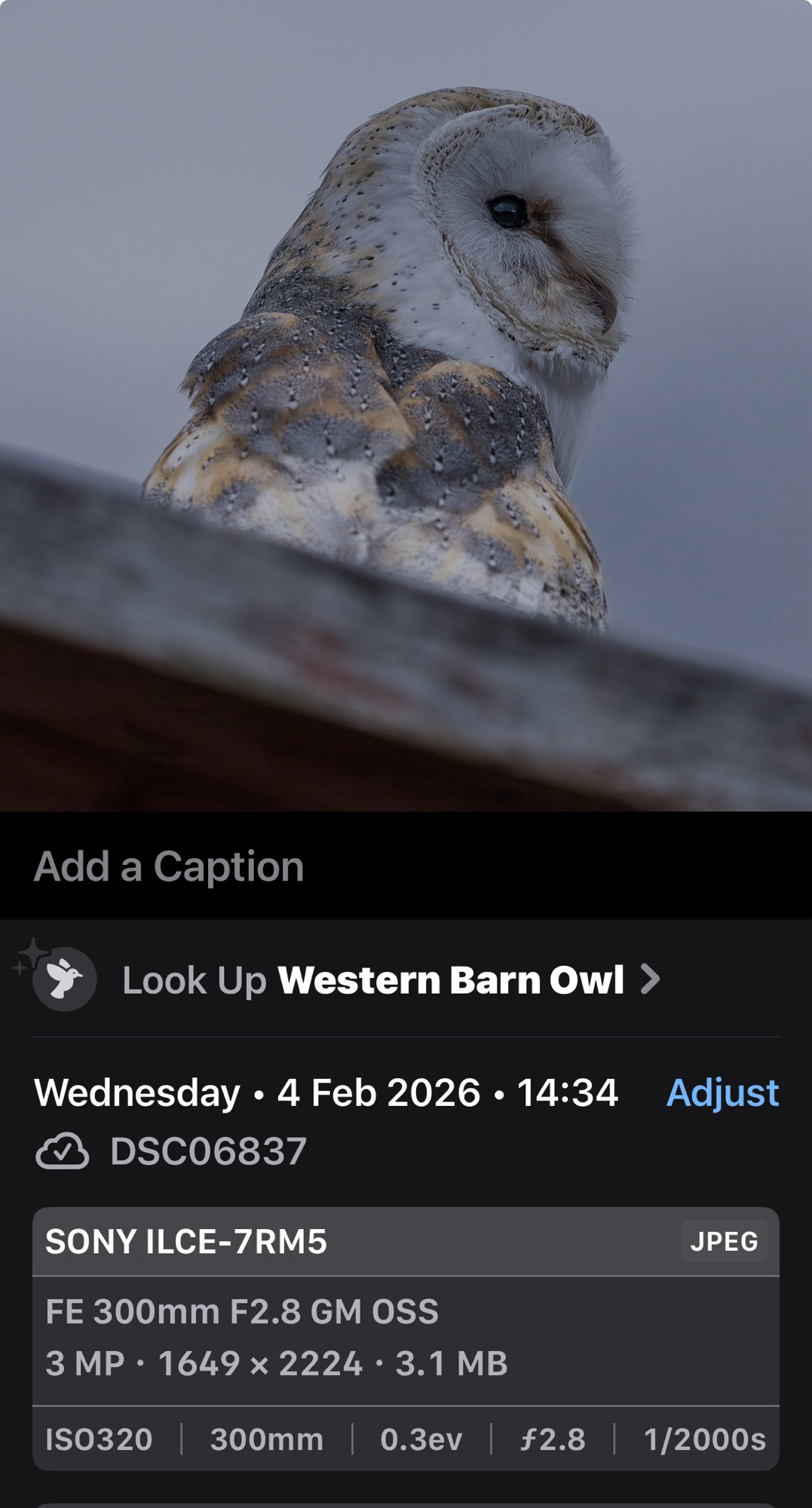This screenshot has width=812, height=1508.
Task: Add a caption to this photo
Action: 169,866
